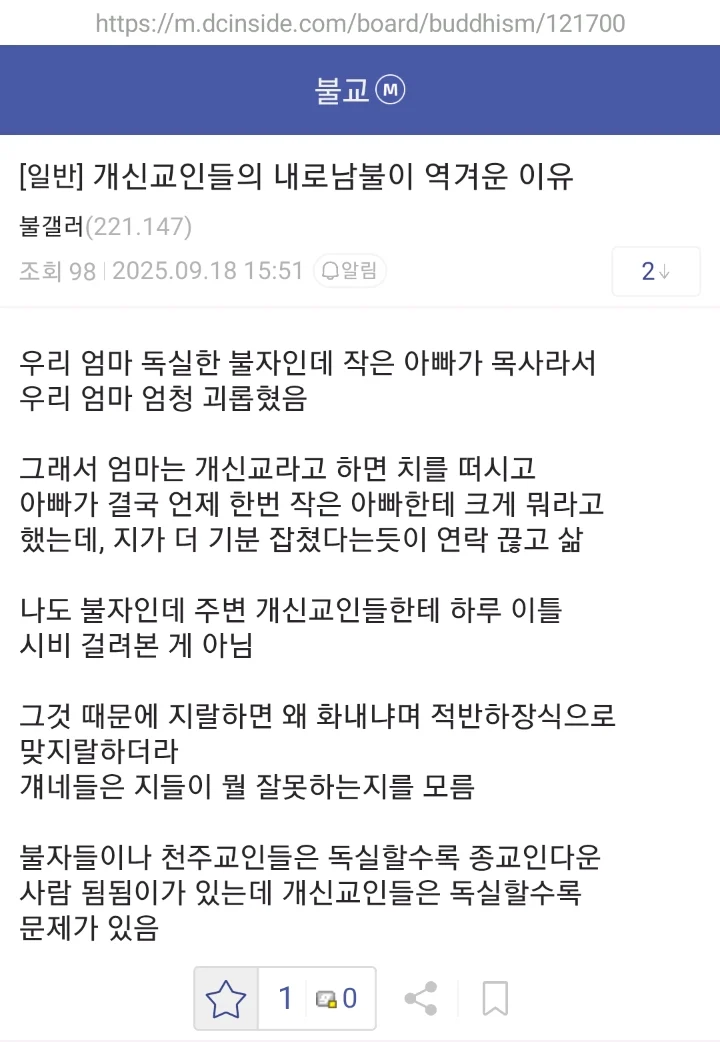
Task: Jump to the 2 comments
Action: pyautogui.click(x=655, y=271)
